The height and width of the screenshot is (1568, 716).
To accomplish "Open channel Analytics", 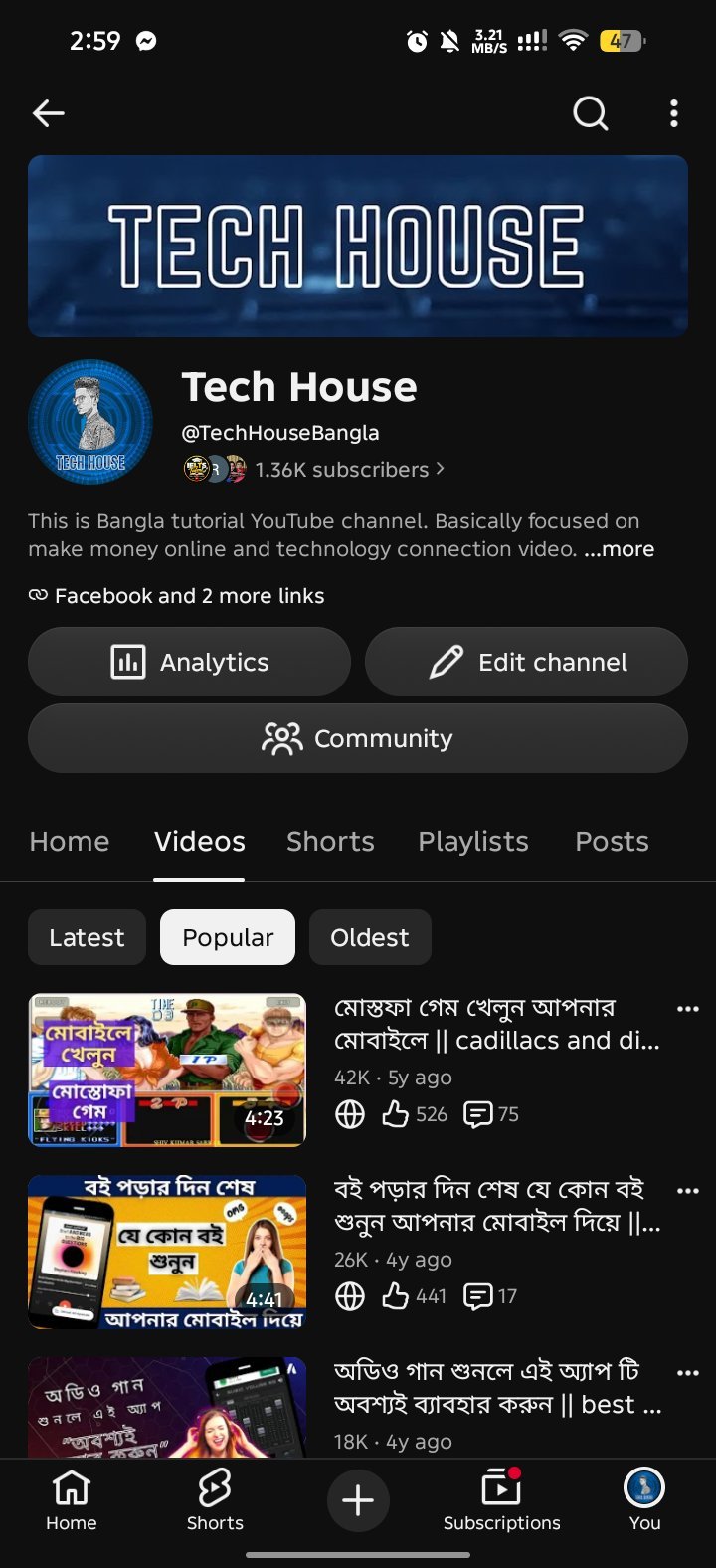I will 189,662.
